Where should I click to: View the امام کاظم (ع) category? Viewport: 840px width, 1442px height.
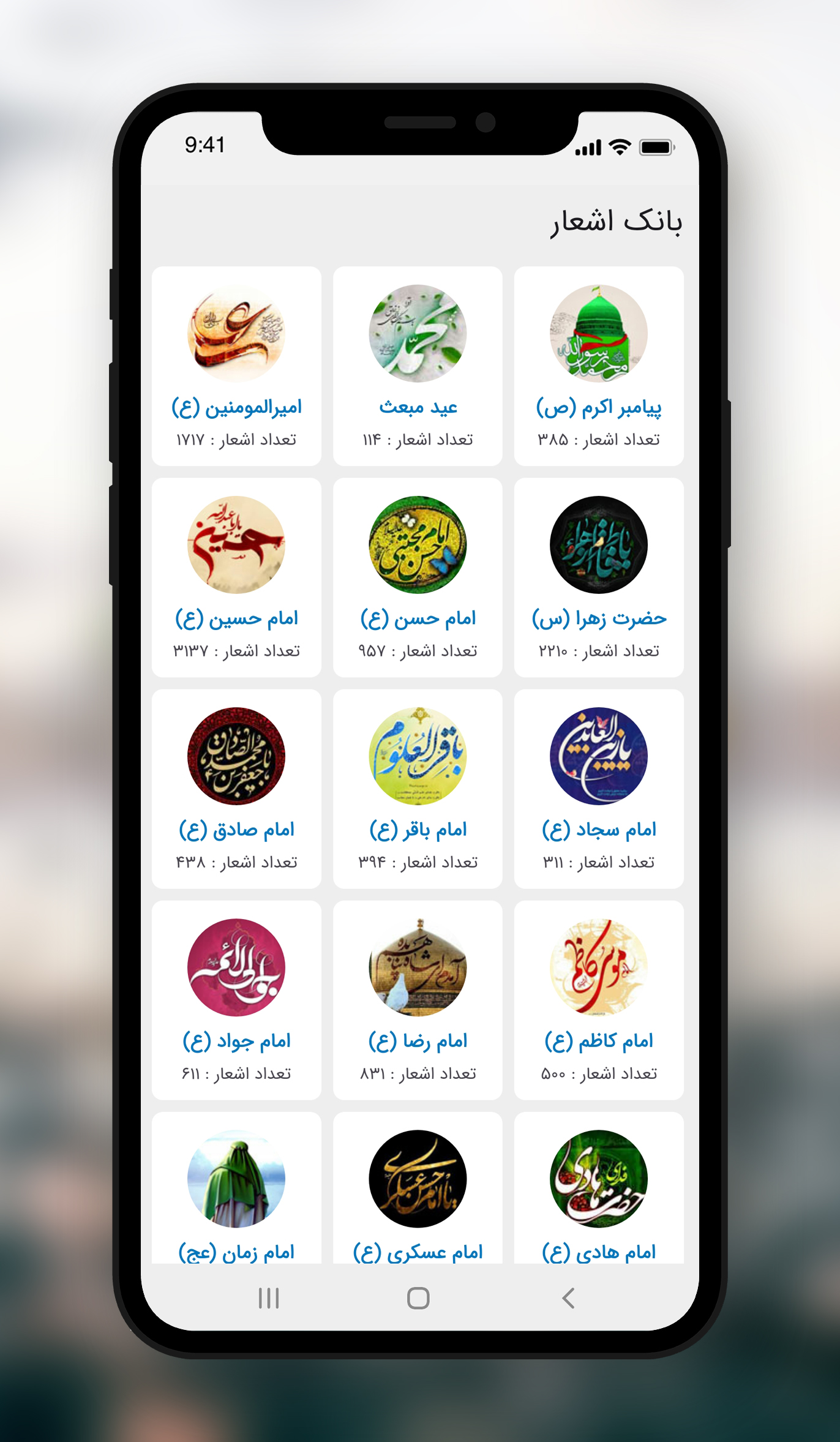(x=599, y=999)
